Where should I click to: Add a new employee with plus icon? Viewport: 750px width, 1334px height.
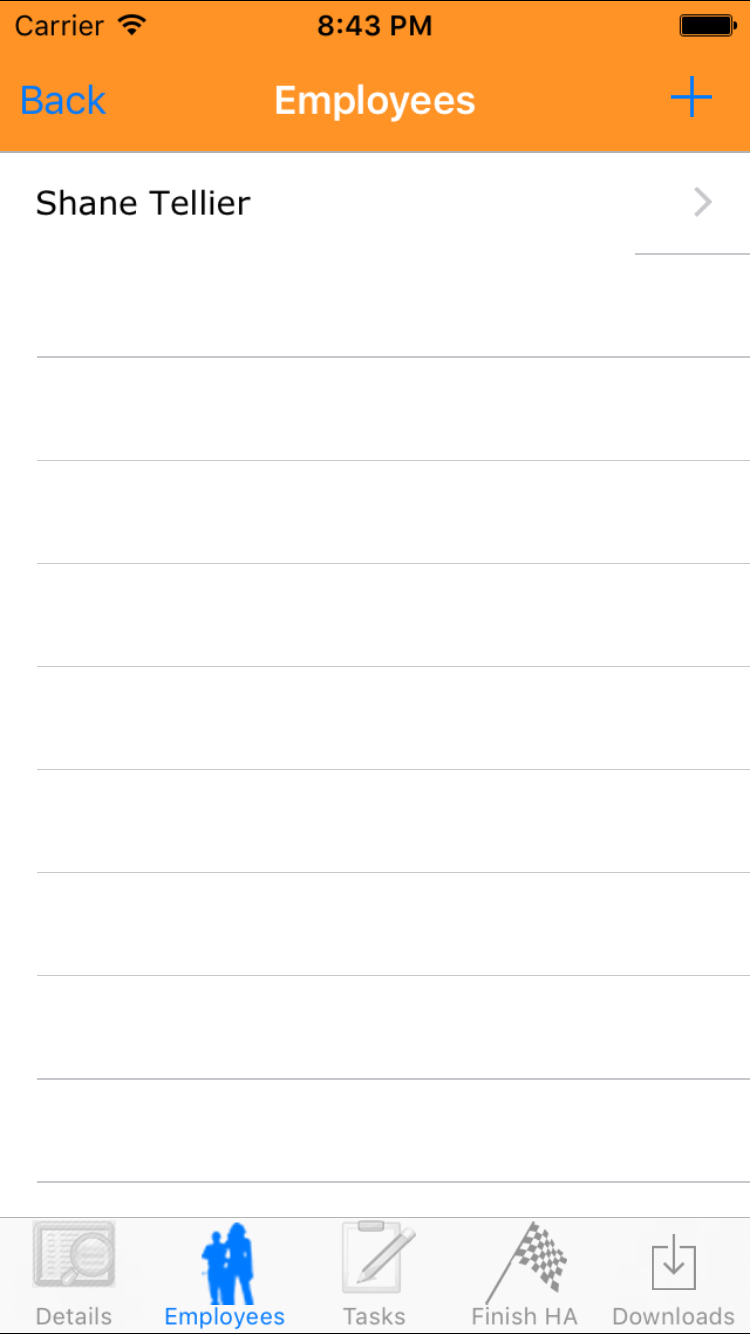691,99
